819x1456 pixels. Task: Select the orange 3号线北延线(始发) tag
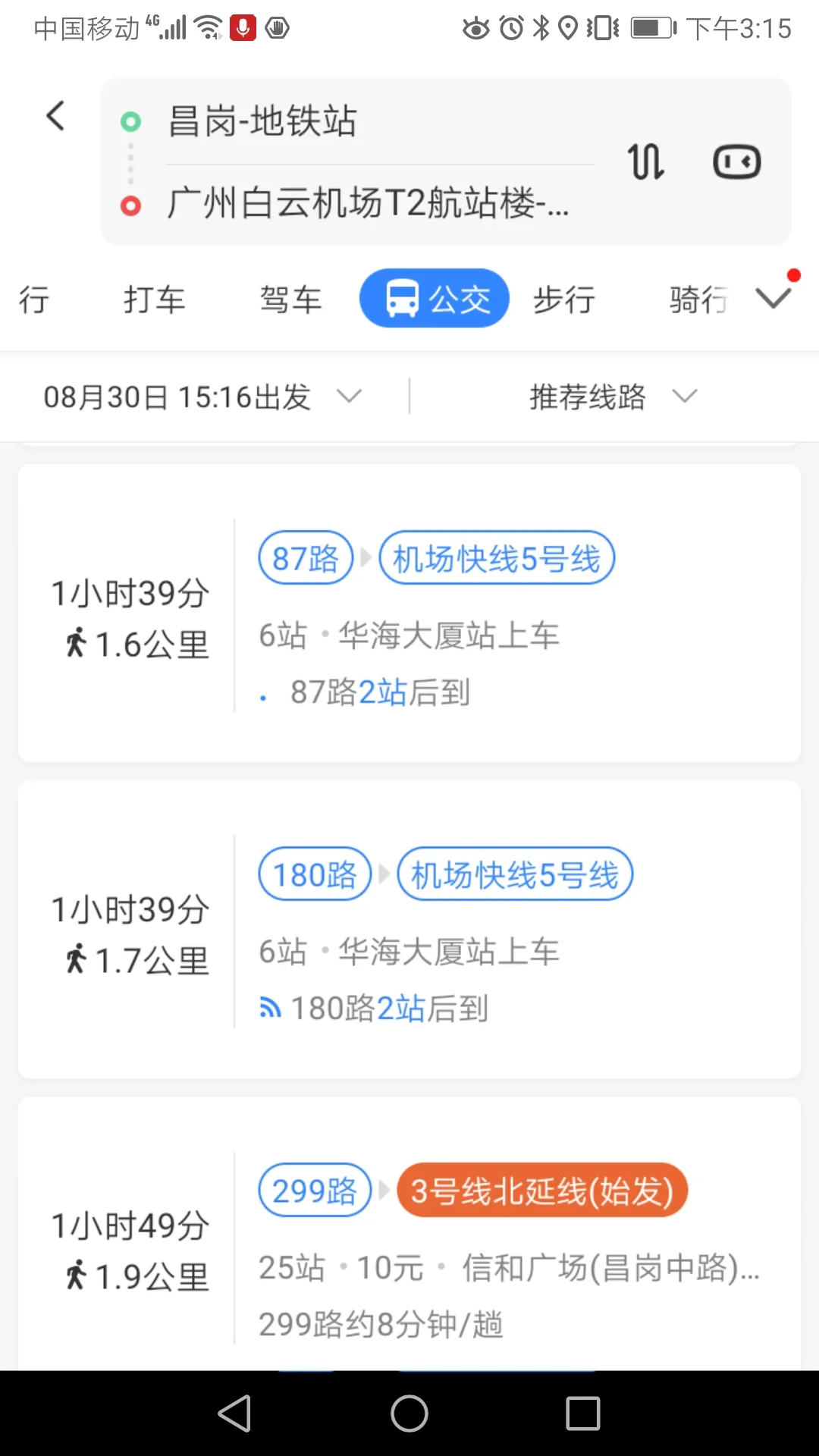(x=542, y=1190)
